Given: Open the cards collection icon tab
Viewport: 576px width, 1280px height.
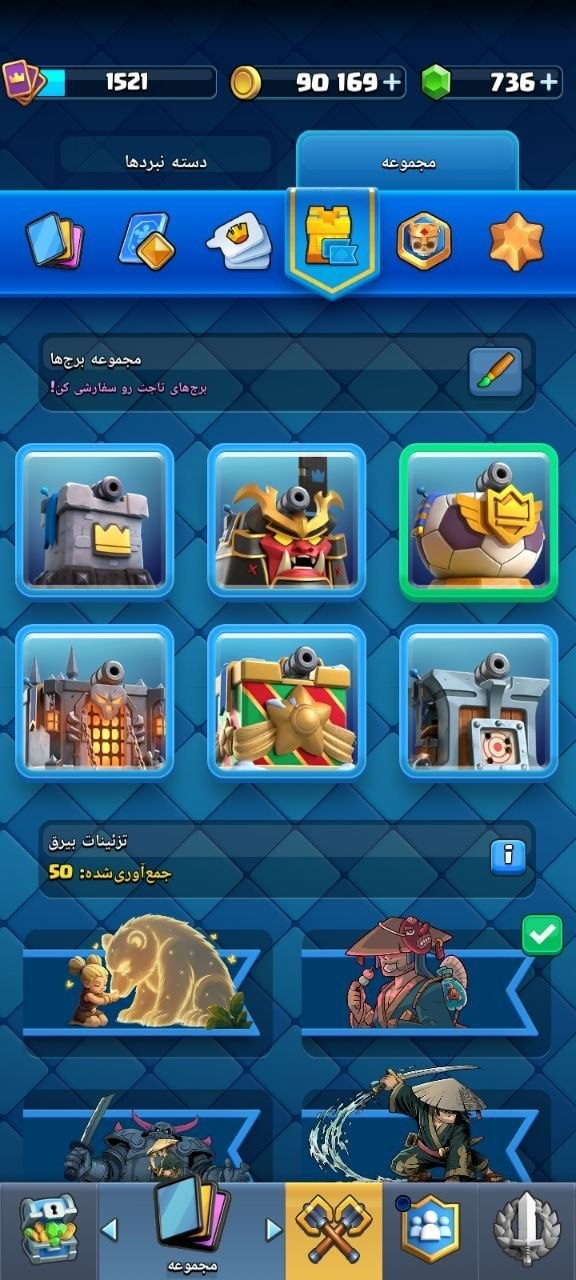Looking at the screenshot, I should tap(55, 241).
